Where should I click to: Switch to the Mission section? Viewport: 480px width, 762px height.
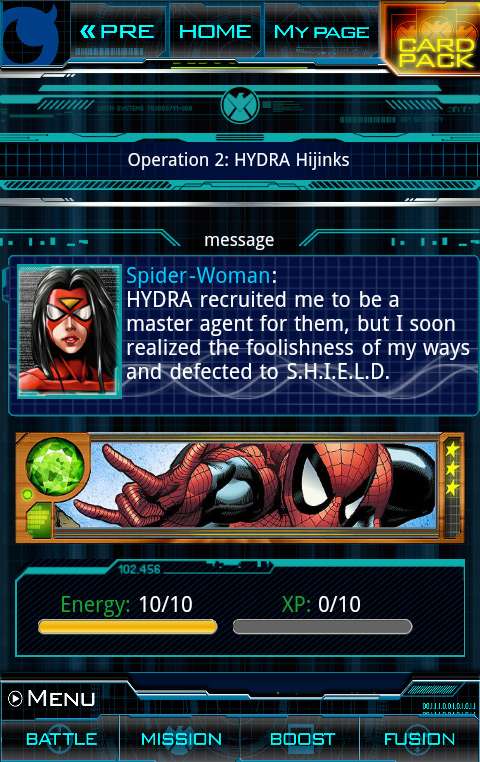(181, 739)
